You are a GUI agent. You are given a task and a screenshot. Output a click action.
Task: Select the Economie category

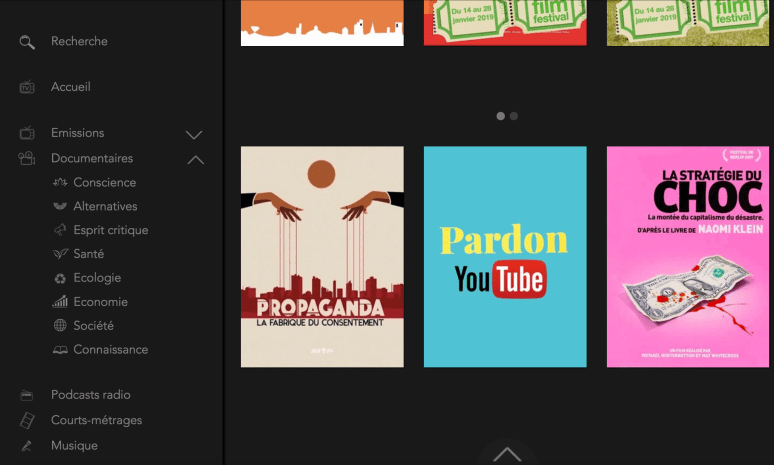coord(100,302)
